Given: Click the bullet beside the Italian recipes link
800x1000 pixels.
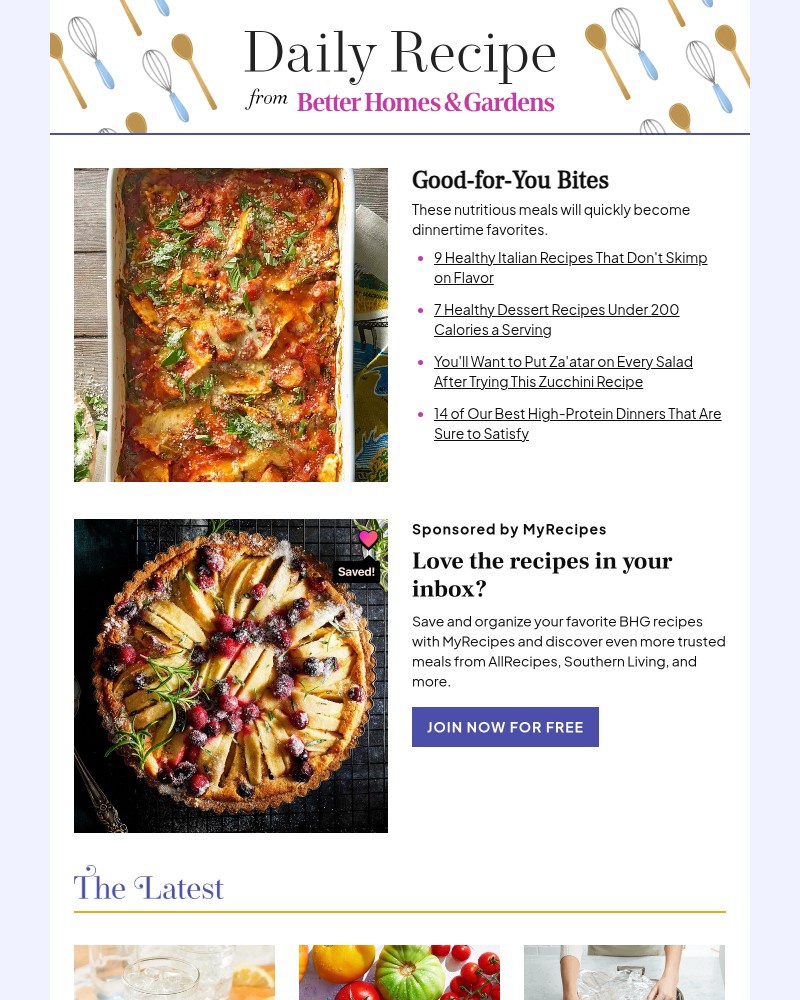Looking at the screenshot, I should [x=423, y=257].
